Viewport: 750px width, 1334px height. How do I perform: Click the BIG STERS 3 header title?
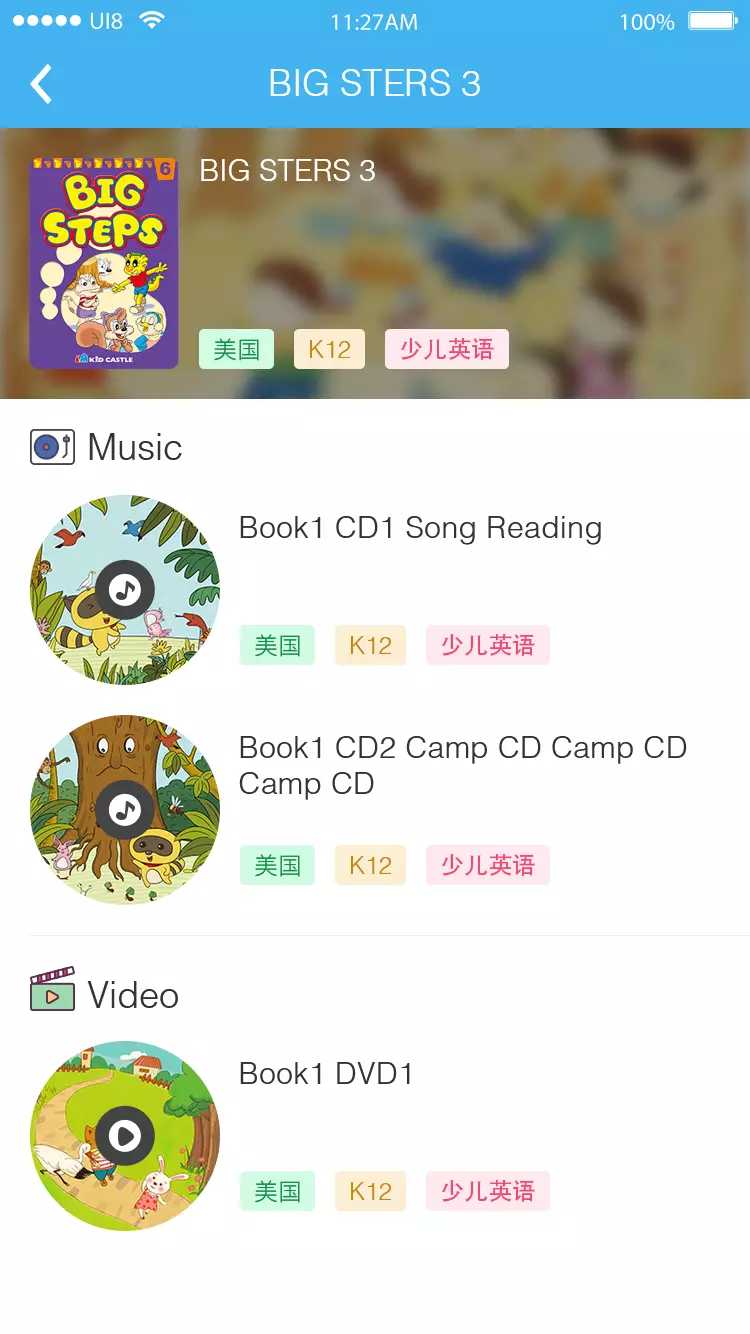[374, 84]
